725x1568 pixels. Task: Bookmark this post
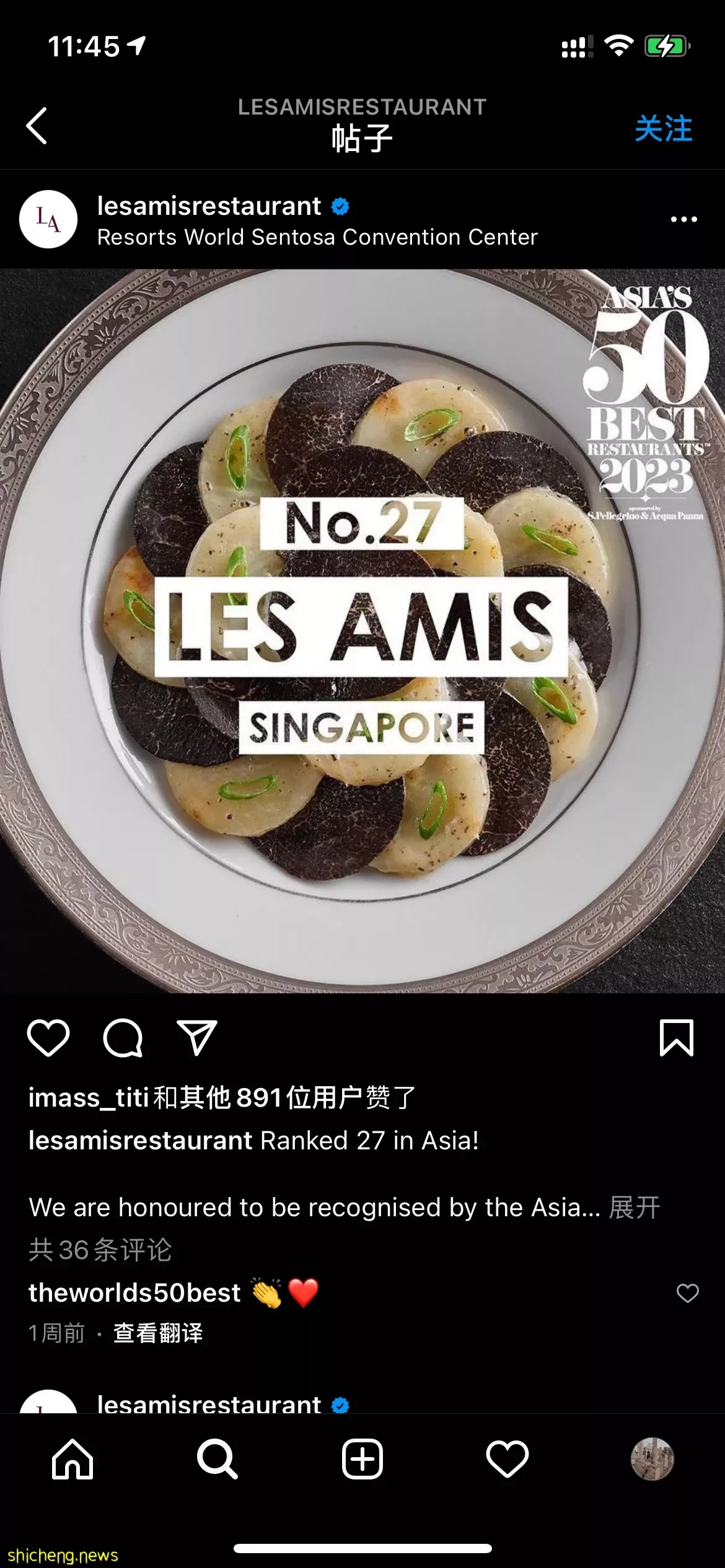676,1038
